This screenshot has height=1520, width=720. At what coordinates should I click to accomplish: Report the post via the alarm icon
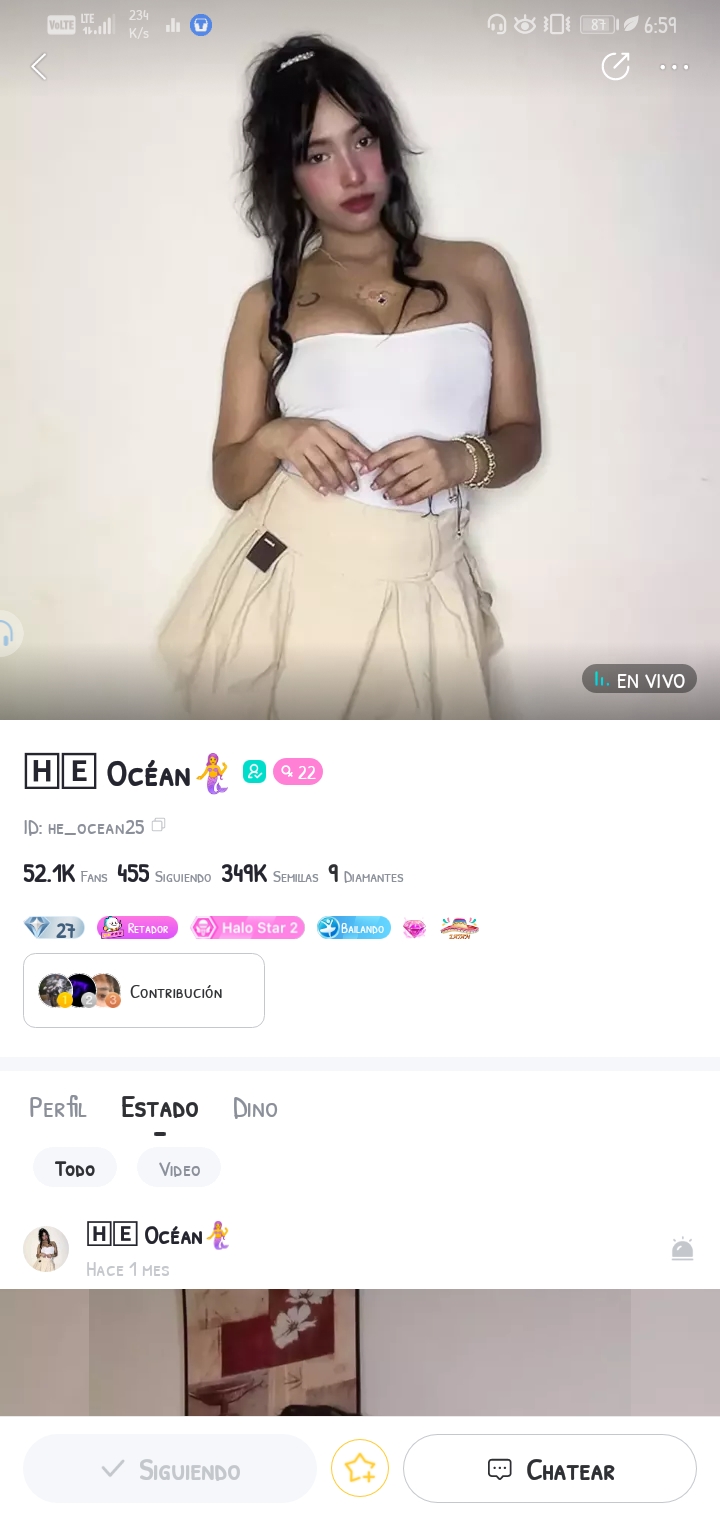(x=682, y=1249)
